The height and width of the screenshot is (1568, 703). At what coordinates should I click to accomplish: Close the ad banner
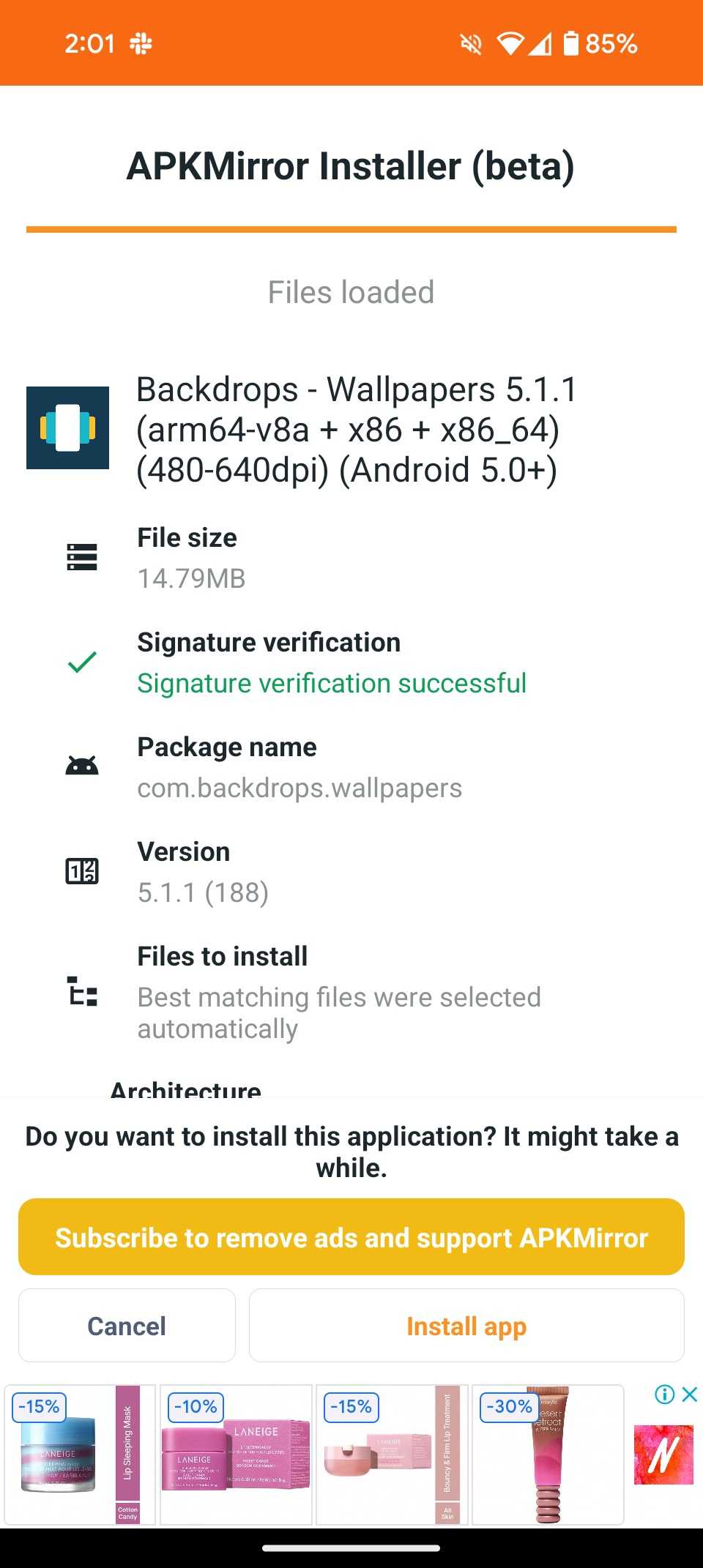(x=689, y=1395)
